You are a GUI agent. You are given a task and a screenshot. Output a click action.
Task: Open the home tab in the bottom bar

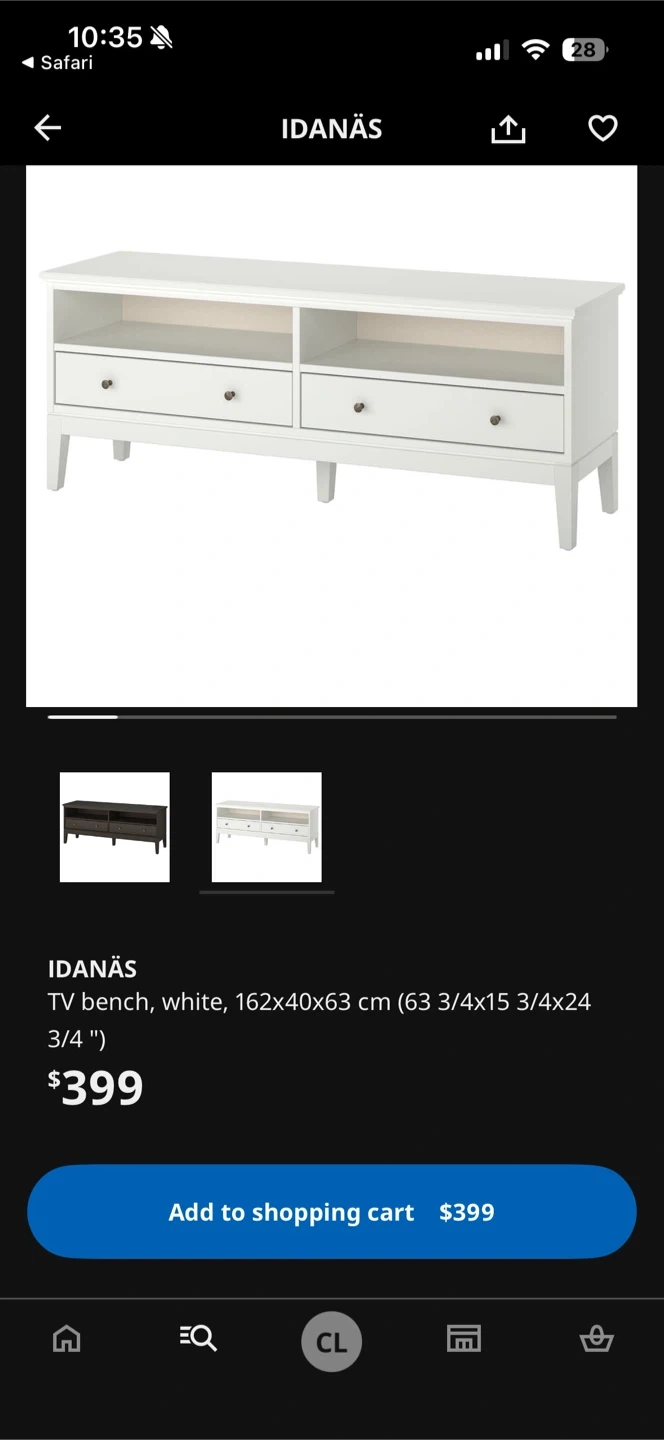67,1338
